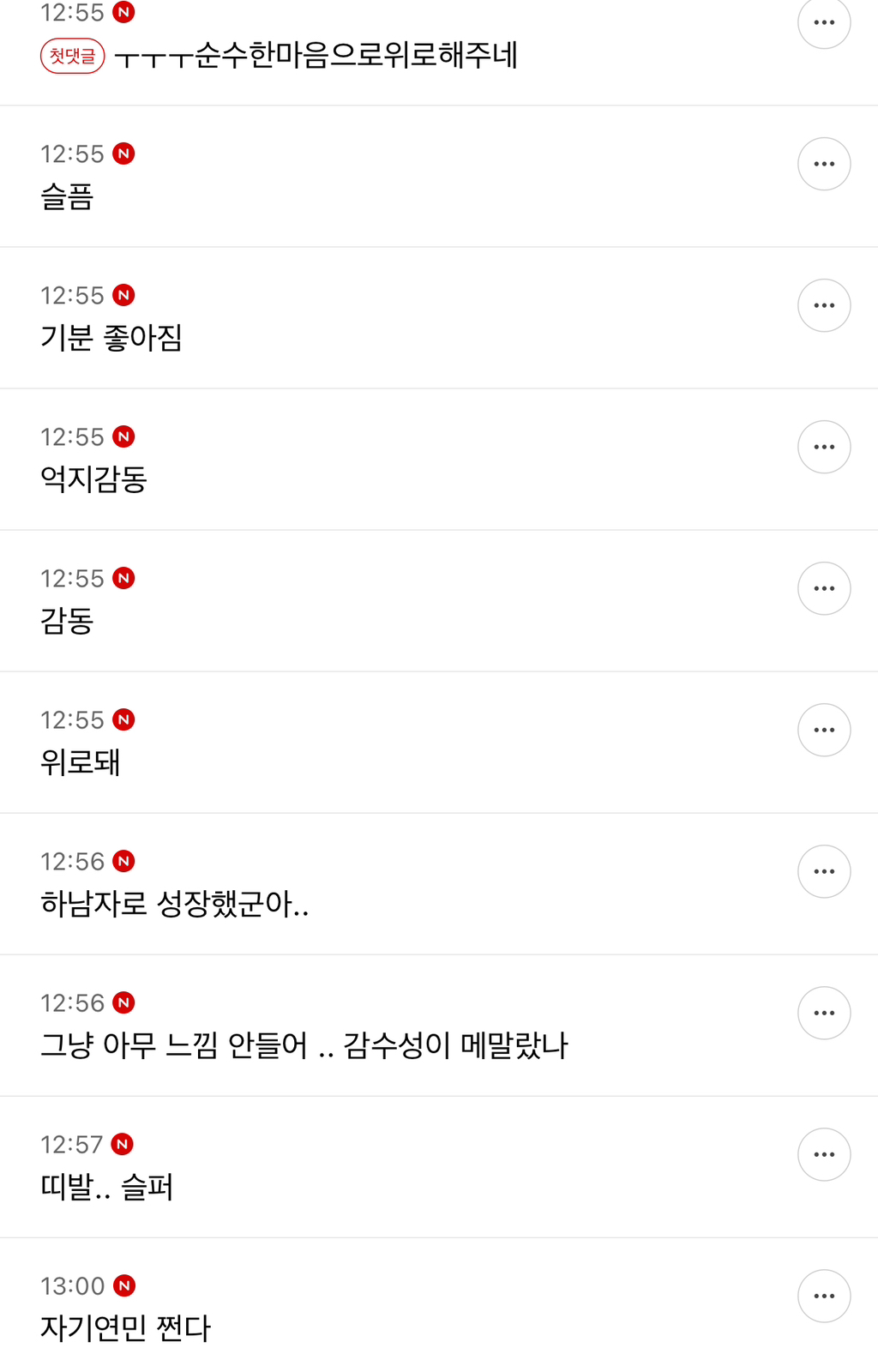This screenshot has height=1372, width=878.
Task: Open more options for comment 슬픔
Action: pos(824,164)
